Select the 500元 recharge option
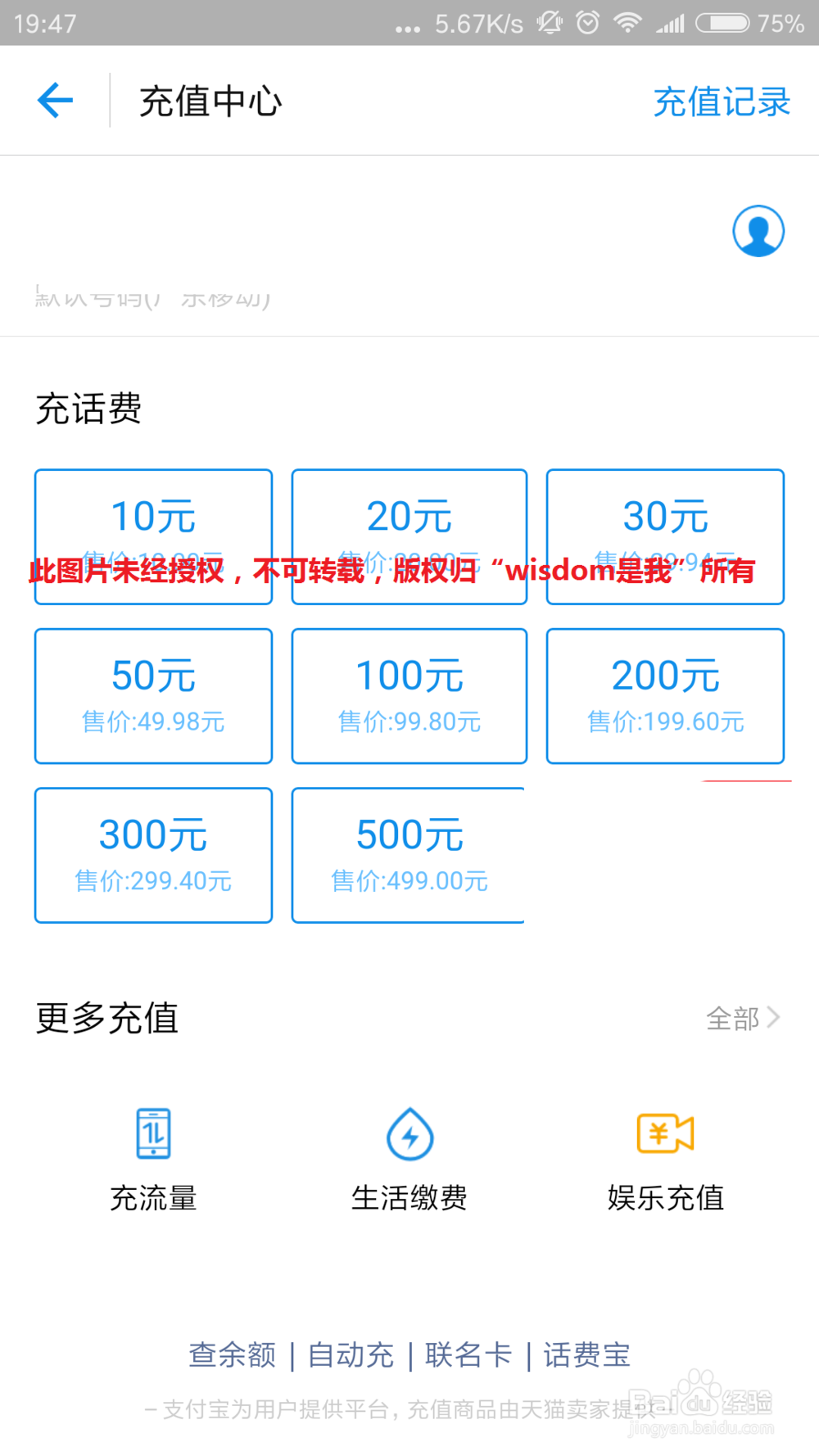This screenshot has width=819, height=1456. [409, 854]
